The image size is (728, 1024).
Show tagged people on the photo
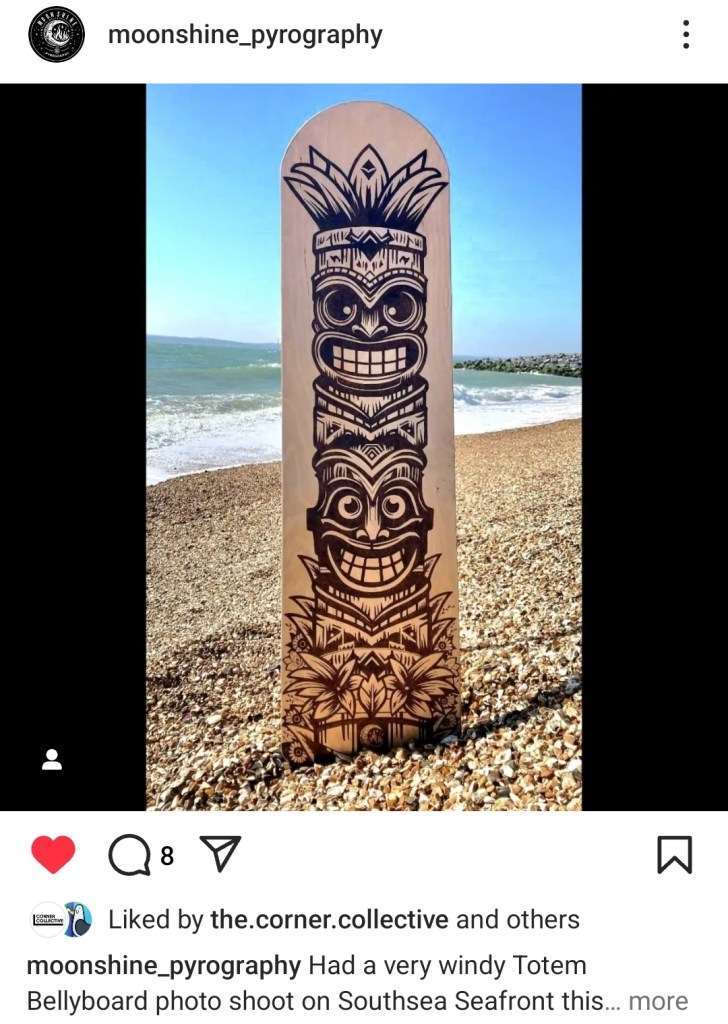click(x=52, y=760)
